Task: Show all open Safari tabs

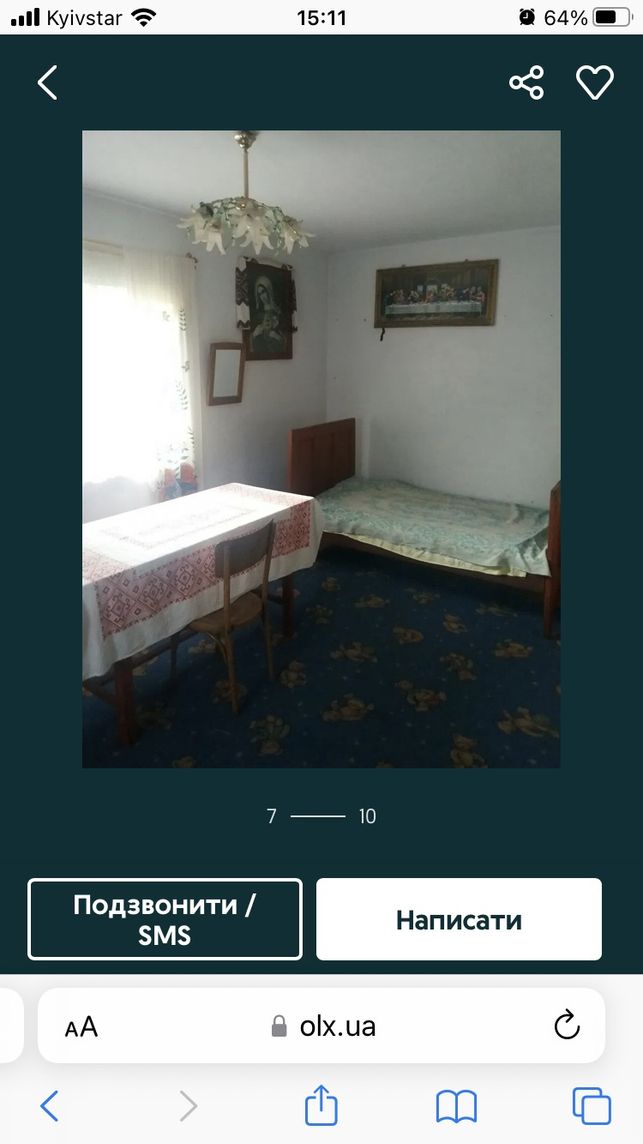Action: (591, 1106)
